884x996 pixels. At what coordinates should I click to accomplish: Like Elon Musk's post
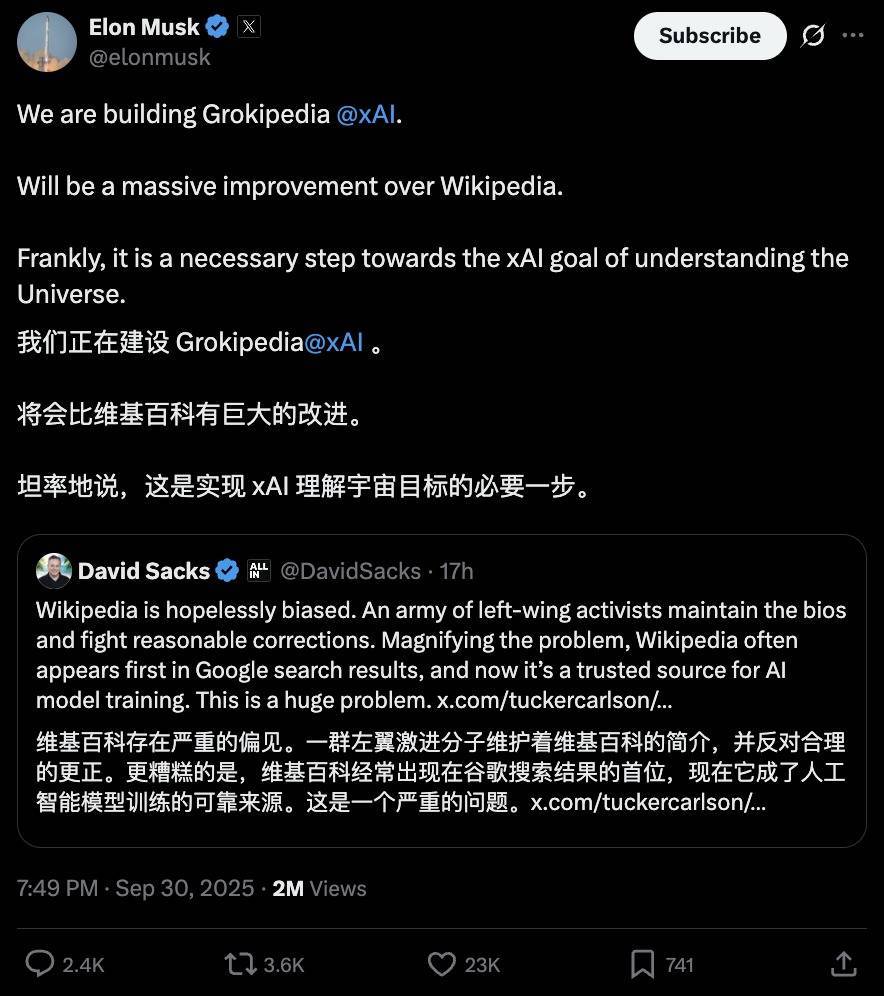[441, 964]
